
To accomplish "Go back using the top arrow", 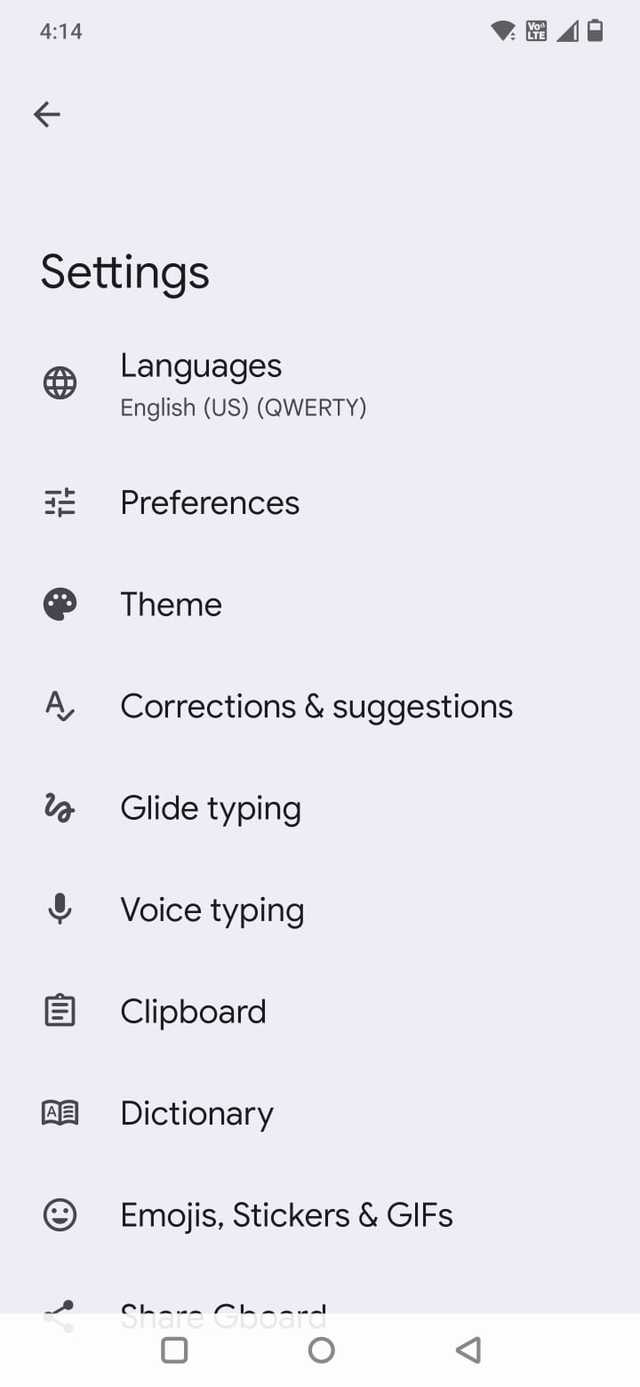I will [x=47, y=114].
